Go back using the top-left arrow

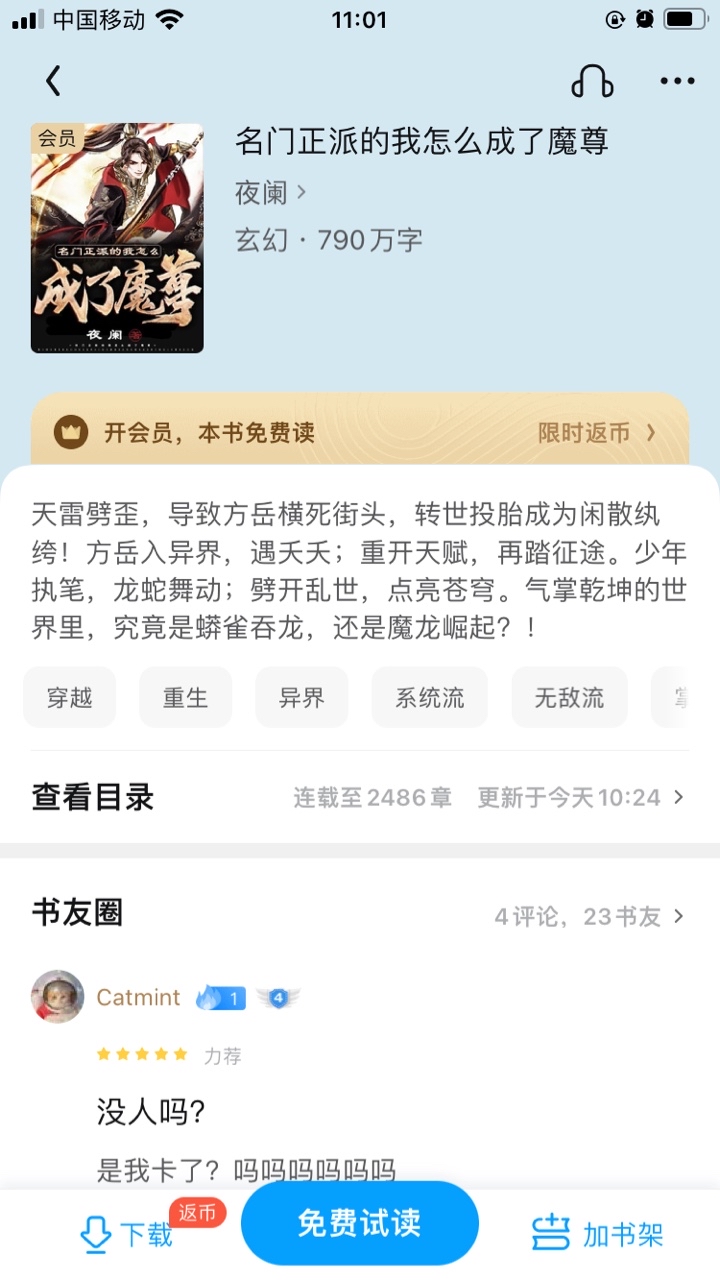click(x=53, y=81)
